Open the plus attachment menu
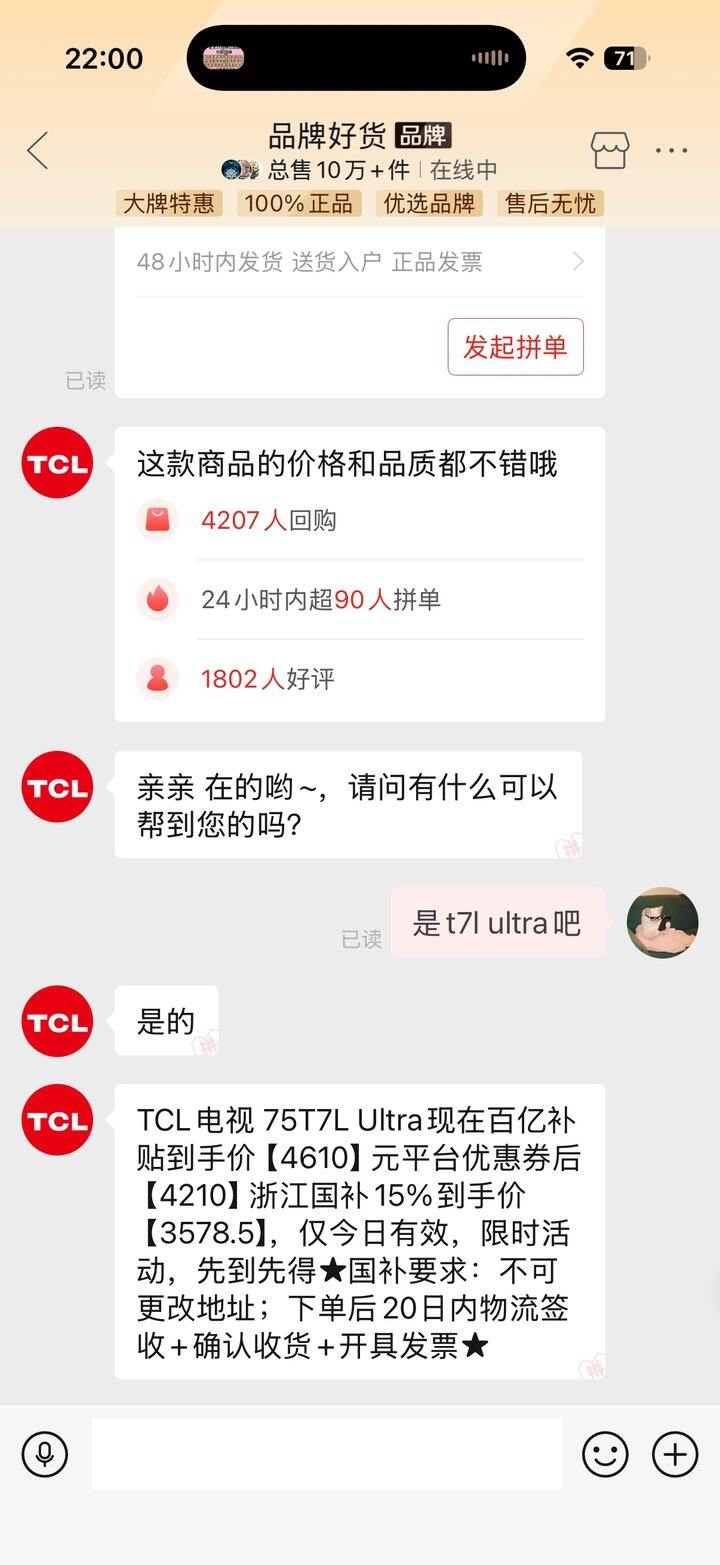 coord(675,1454)
